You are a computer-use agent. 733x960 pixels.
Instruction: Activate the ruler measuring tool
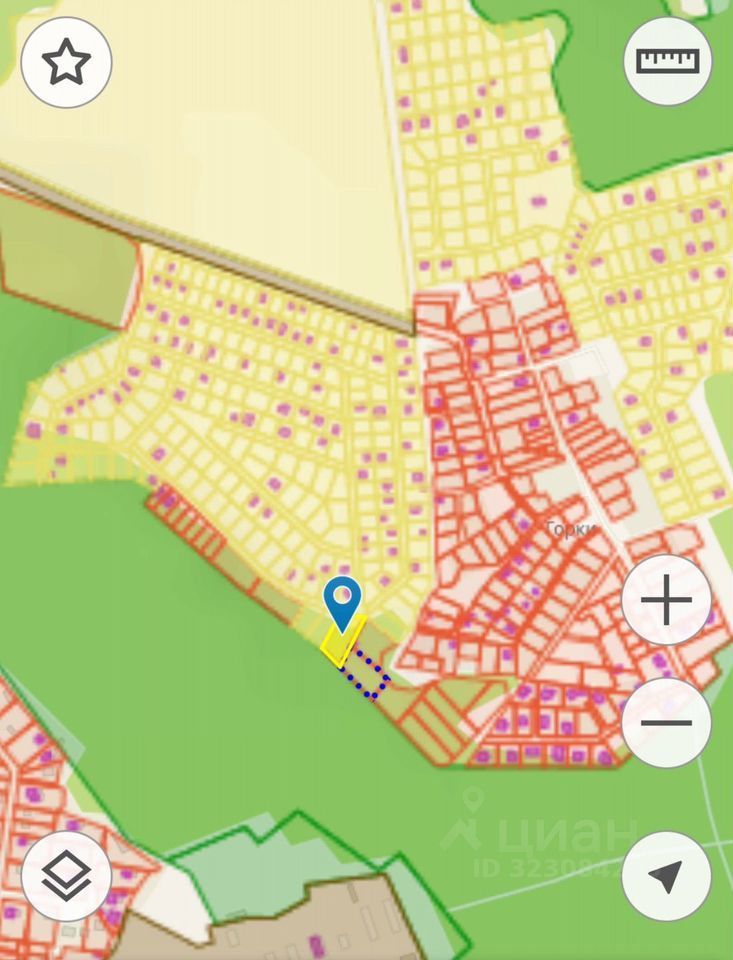tap(667, 61)
